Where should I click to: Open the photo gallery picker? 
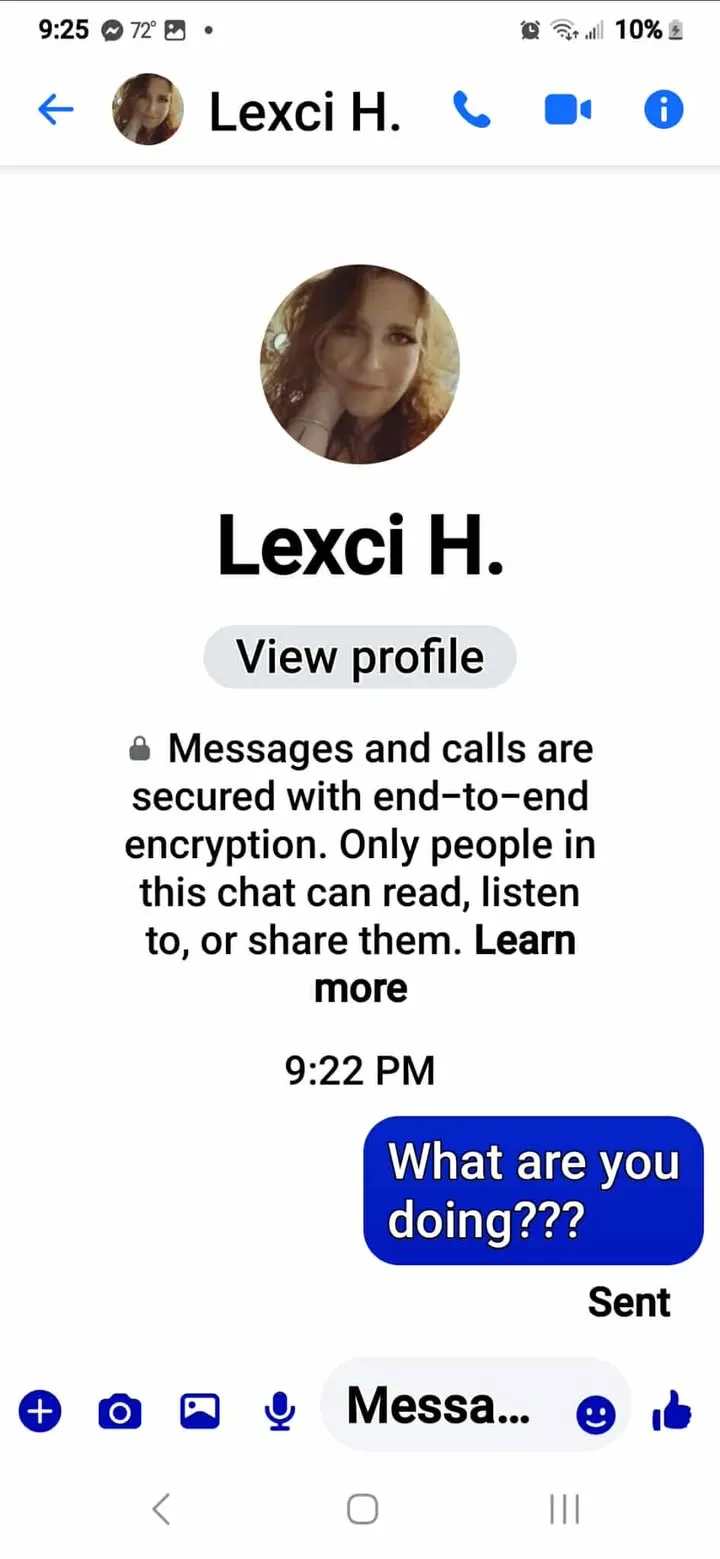click(200, 1412)
